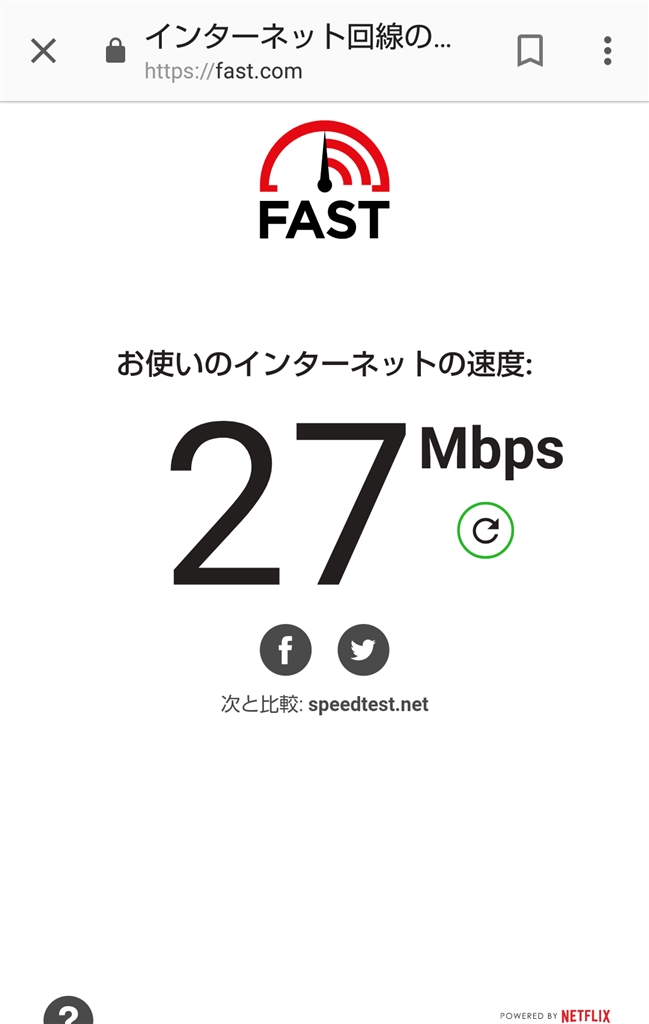Share the result on Twitter
Screen dimensions: 649x1024
(363, 651)
